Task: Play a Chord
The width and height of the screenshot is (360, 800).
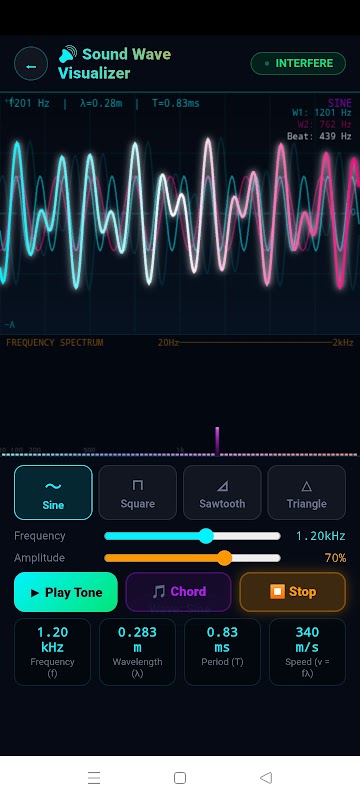Action: click(x=178, y=592)
